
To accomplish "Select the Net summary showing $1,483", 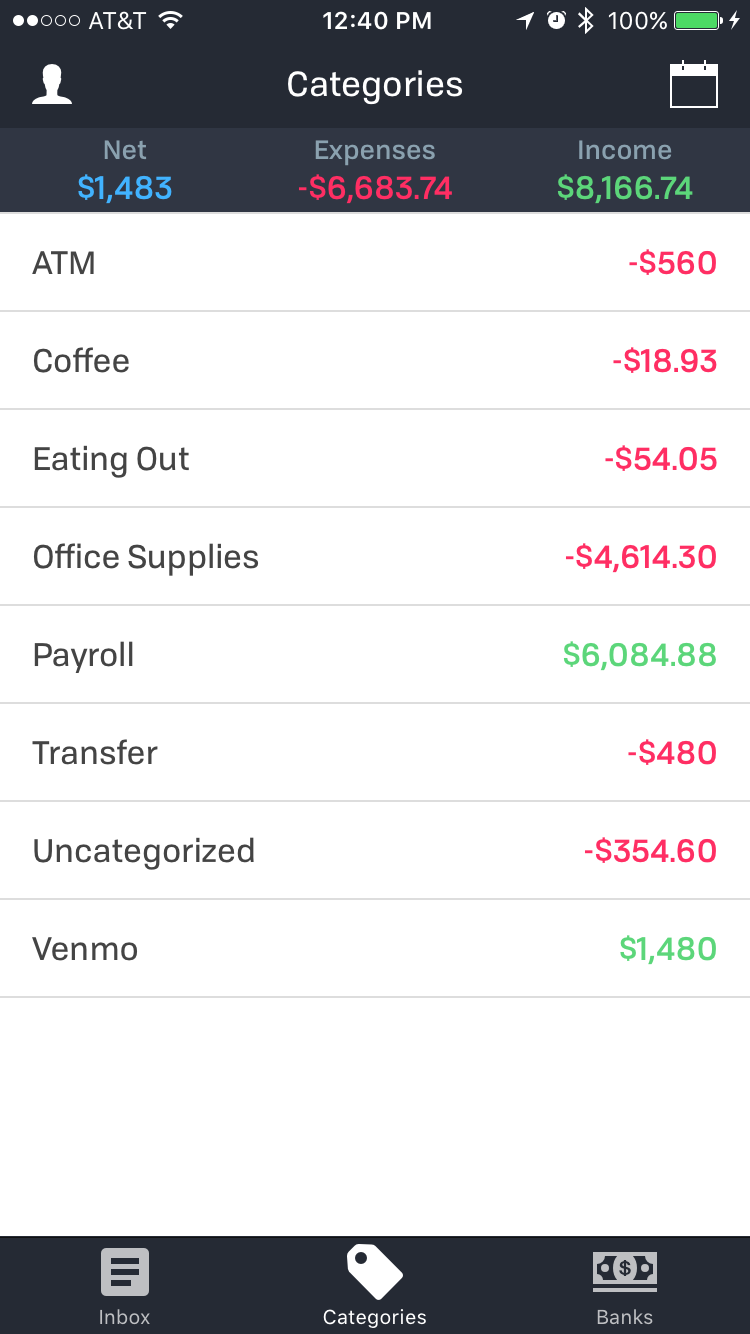I will (x=124, y=170).
